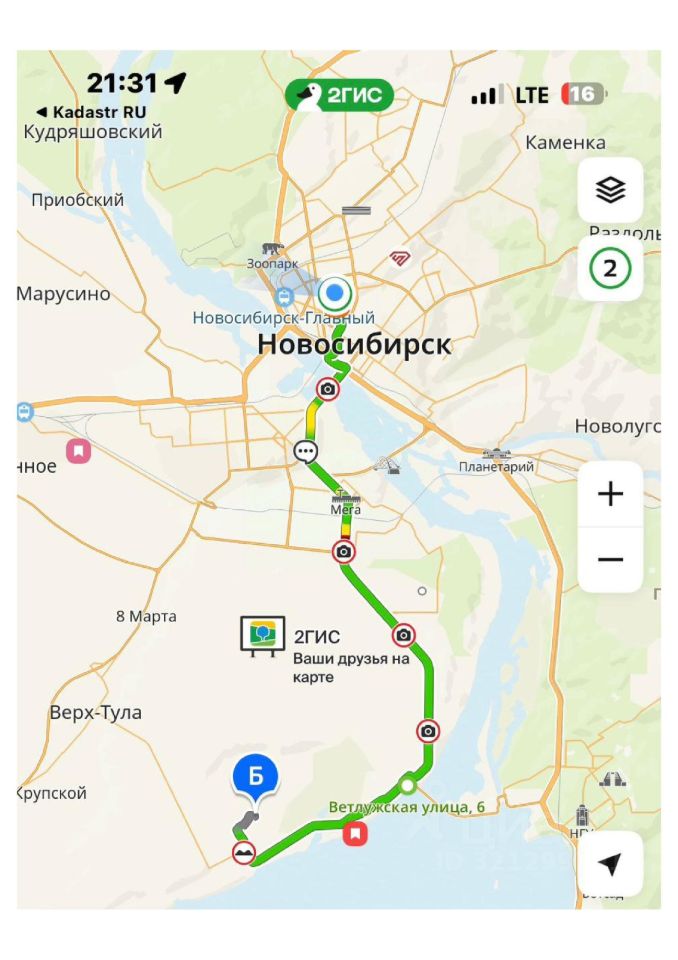Tap the Зоопарк point of interest
This screenshot has width=678, height=960.
pyautogui.click(x=273, y=249)
